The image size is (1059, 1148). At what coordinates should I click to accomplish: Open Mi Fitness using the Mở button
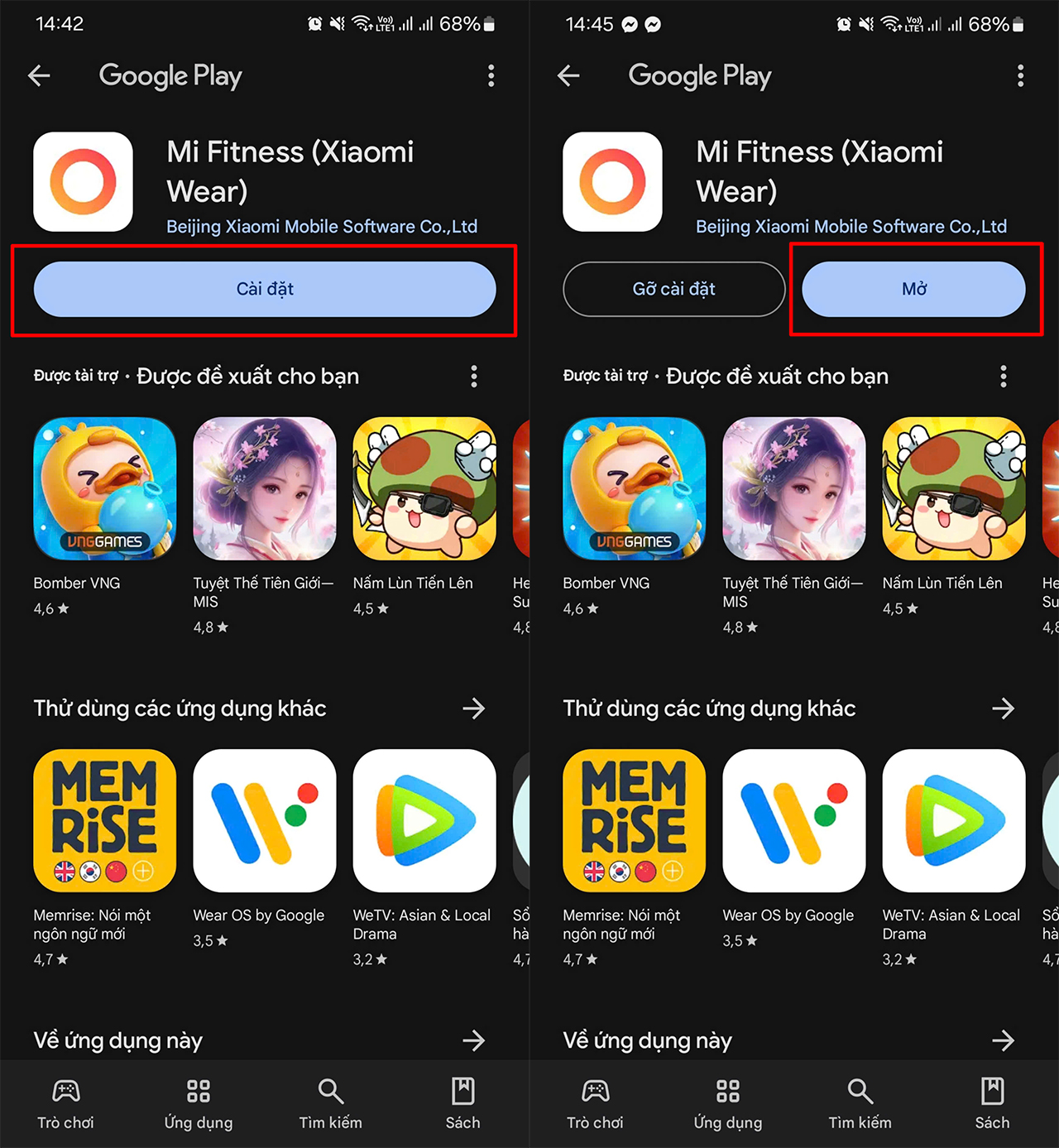coord(913,289)
